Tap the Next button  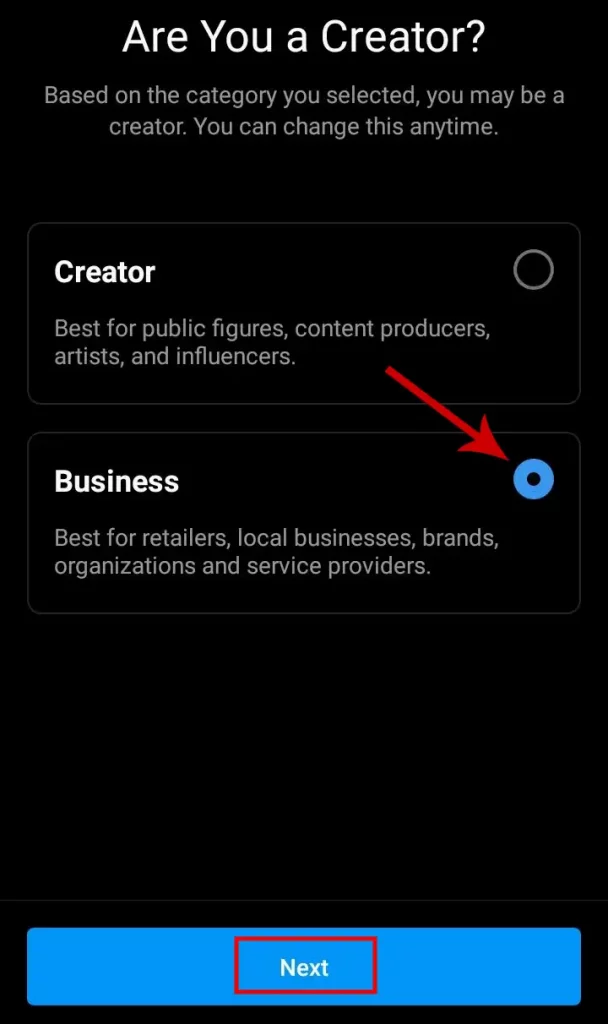(304, 966)
